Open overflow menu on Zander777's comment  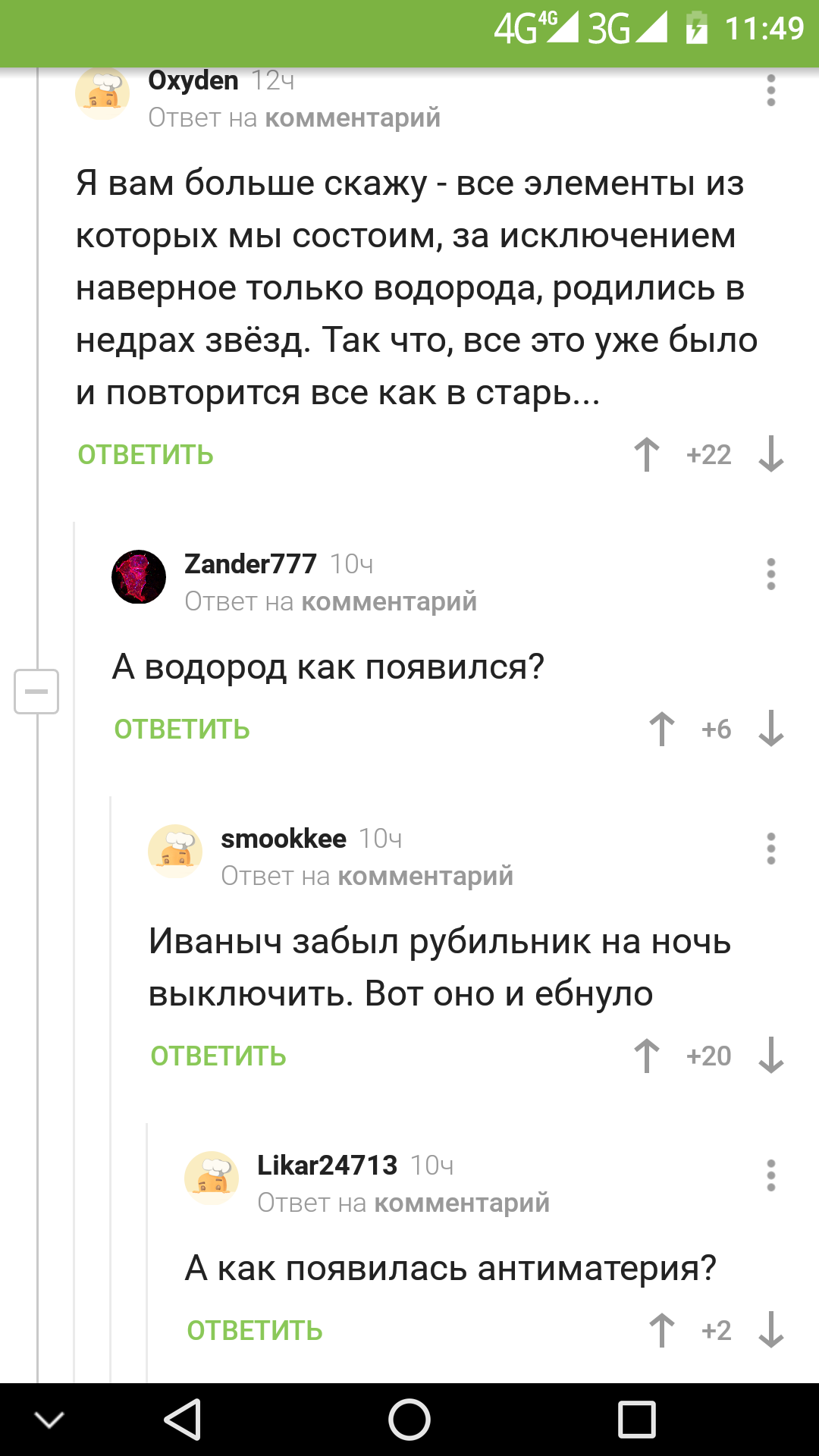point(770,574)
